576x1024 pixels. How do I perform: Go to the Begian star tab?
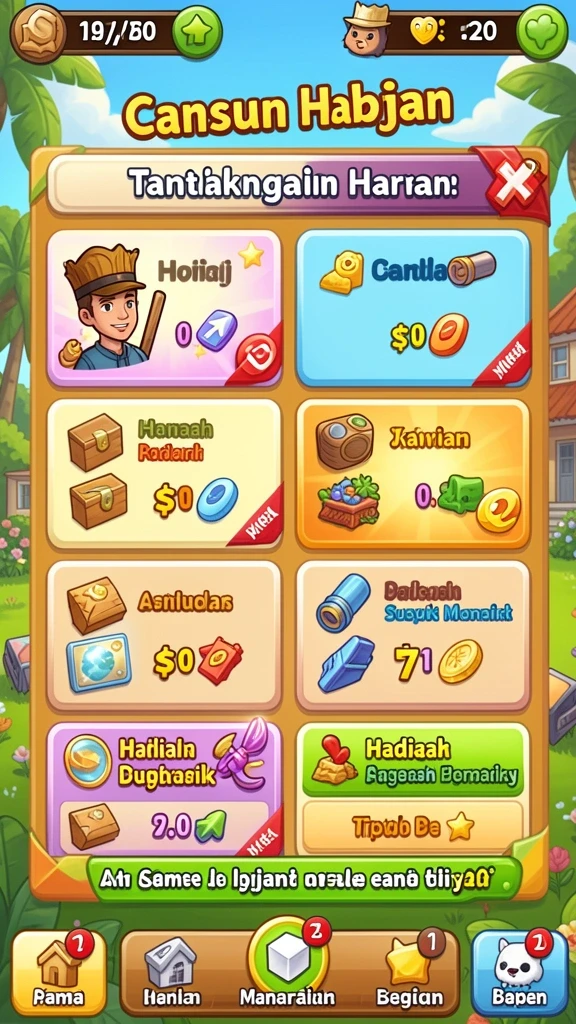(x=410, y=971)
